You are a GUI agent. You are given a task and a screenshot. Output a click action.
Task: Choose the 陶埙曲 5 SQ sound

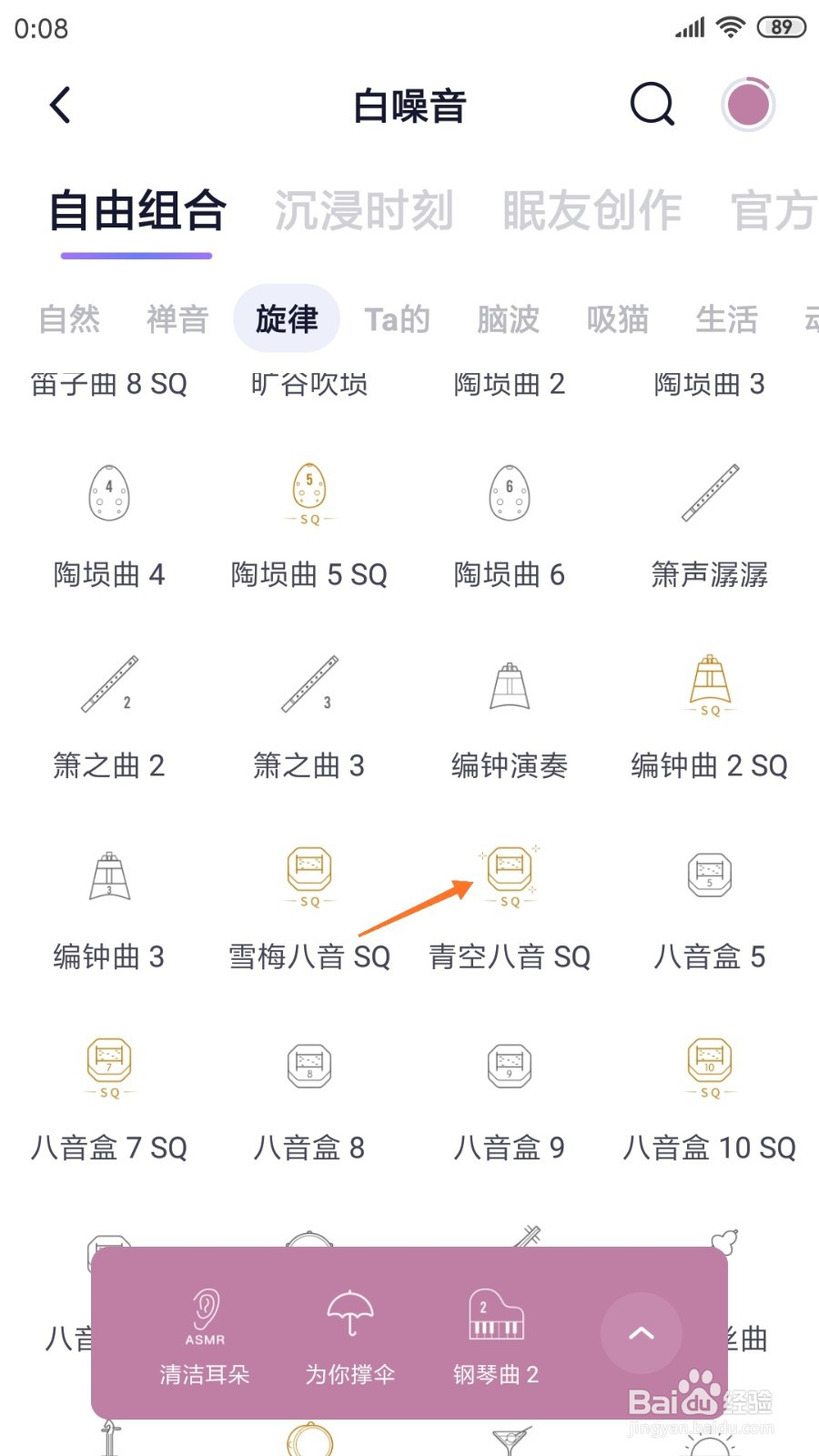click(x=309, y=528)
